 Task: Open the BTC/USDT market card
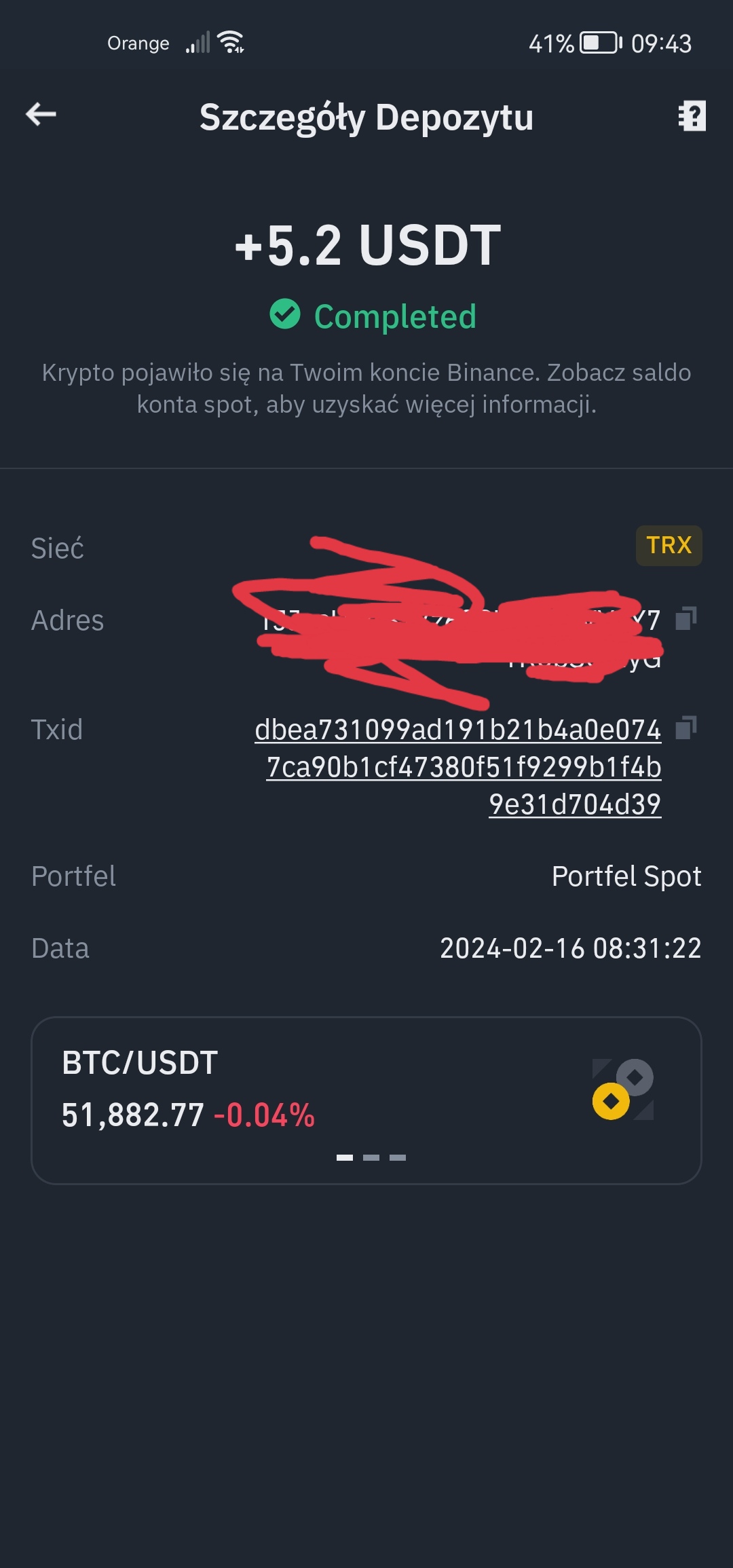coord(366,1100)
